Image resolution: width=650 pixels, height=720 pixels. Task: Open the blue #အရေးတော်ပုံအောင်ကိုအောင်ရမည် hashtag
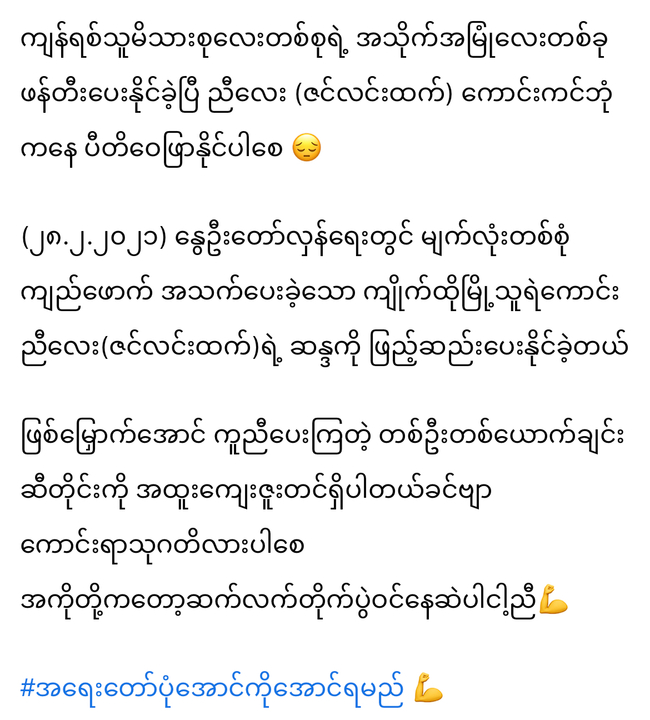pyautogui.click(x=212, y=689)
